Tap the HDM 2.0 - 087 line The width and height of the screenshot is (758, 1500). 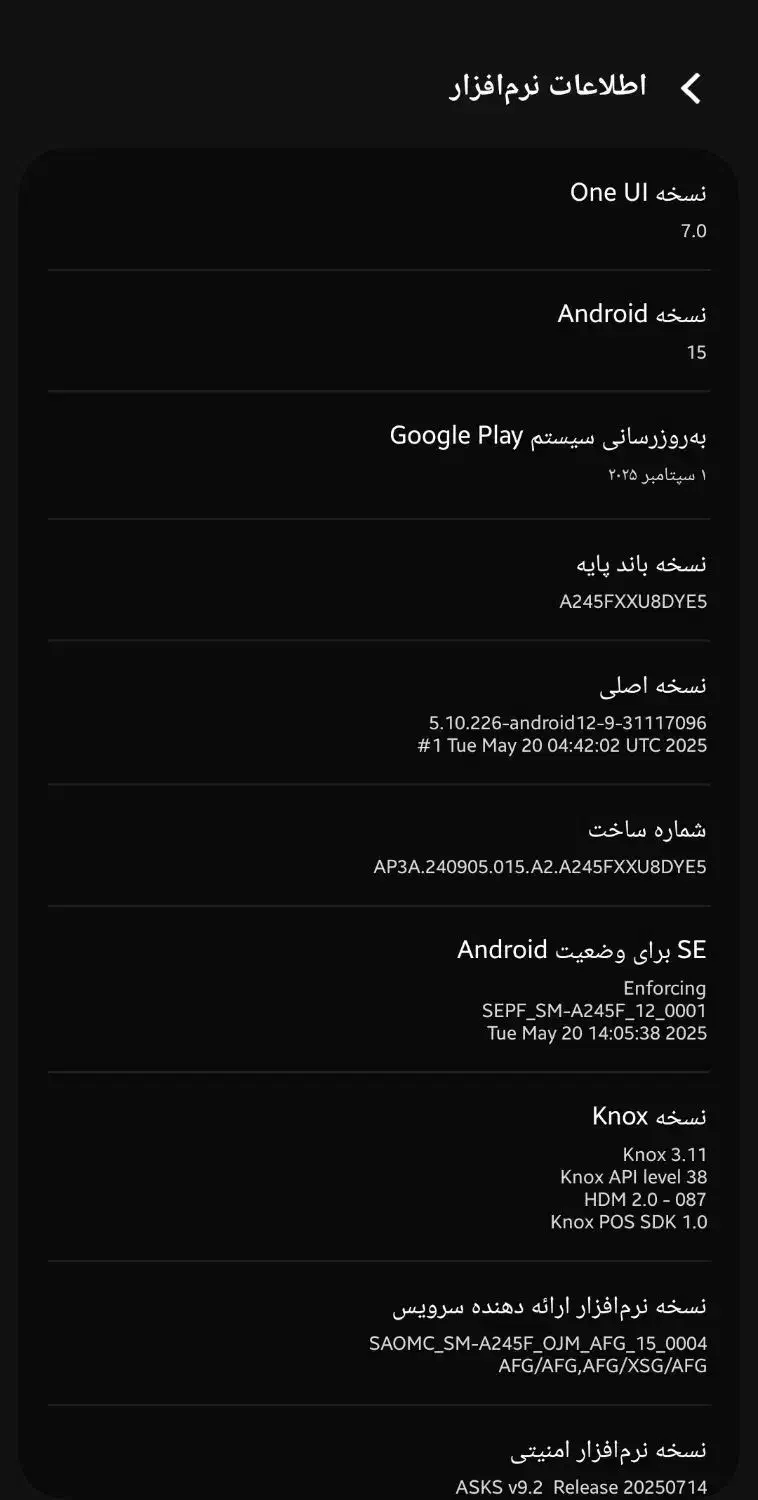click(647, 1199)
